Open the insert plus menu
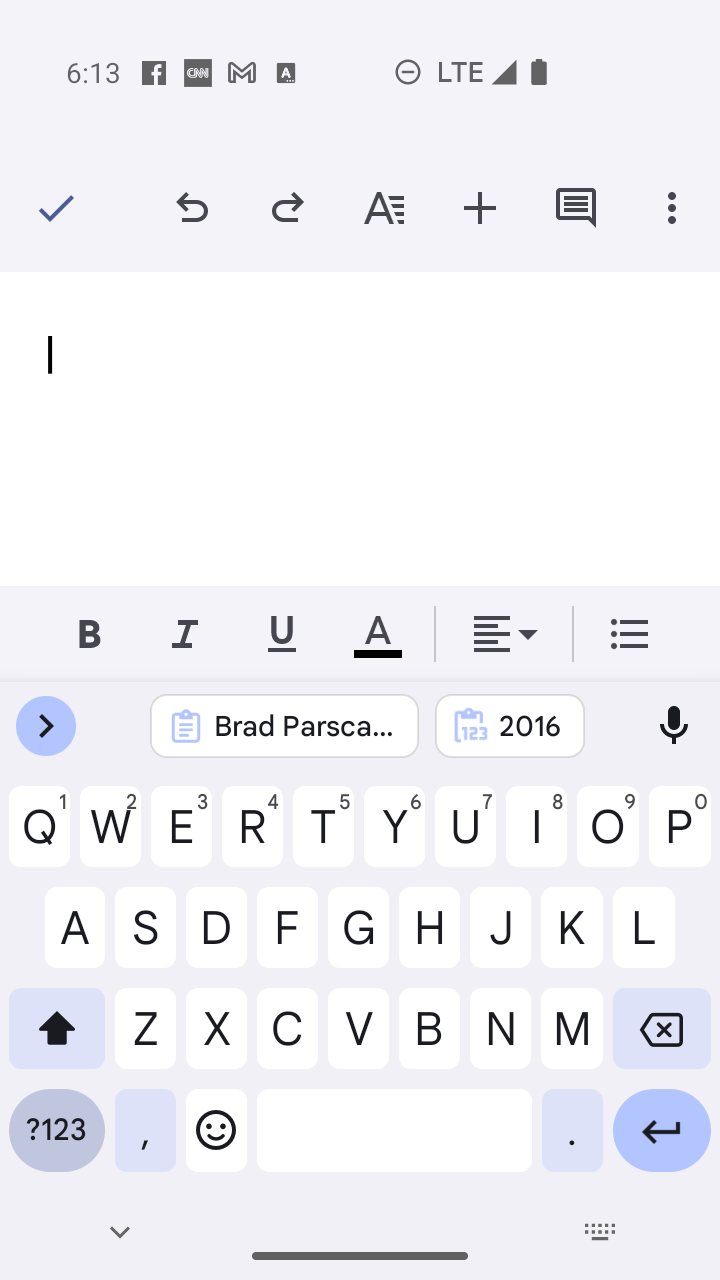The height and width of the screenshot is (1280, 720). point(480,208)
